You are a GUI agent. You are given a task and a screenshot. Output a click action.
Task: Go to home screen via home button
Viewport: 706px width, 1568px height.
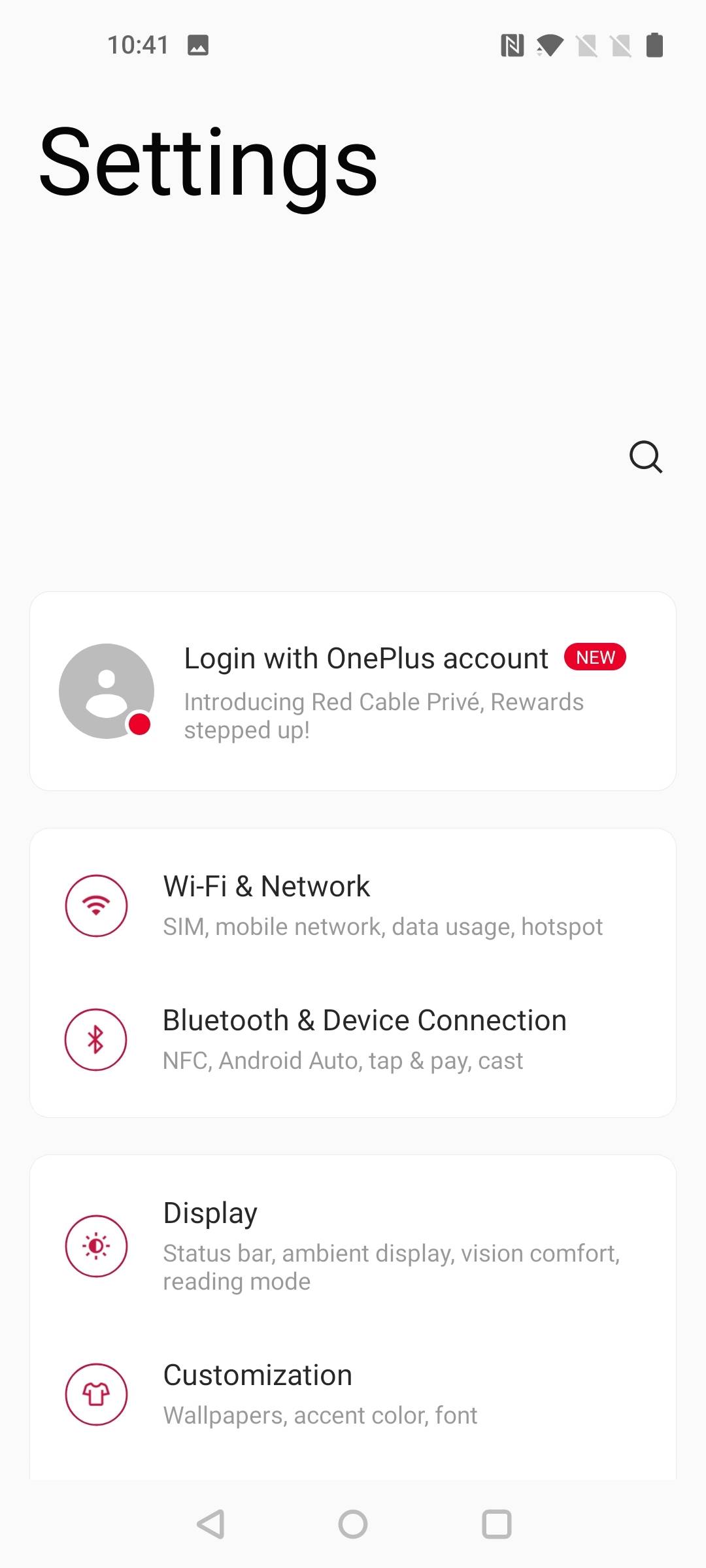[353, 1524]
